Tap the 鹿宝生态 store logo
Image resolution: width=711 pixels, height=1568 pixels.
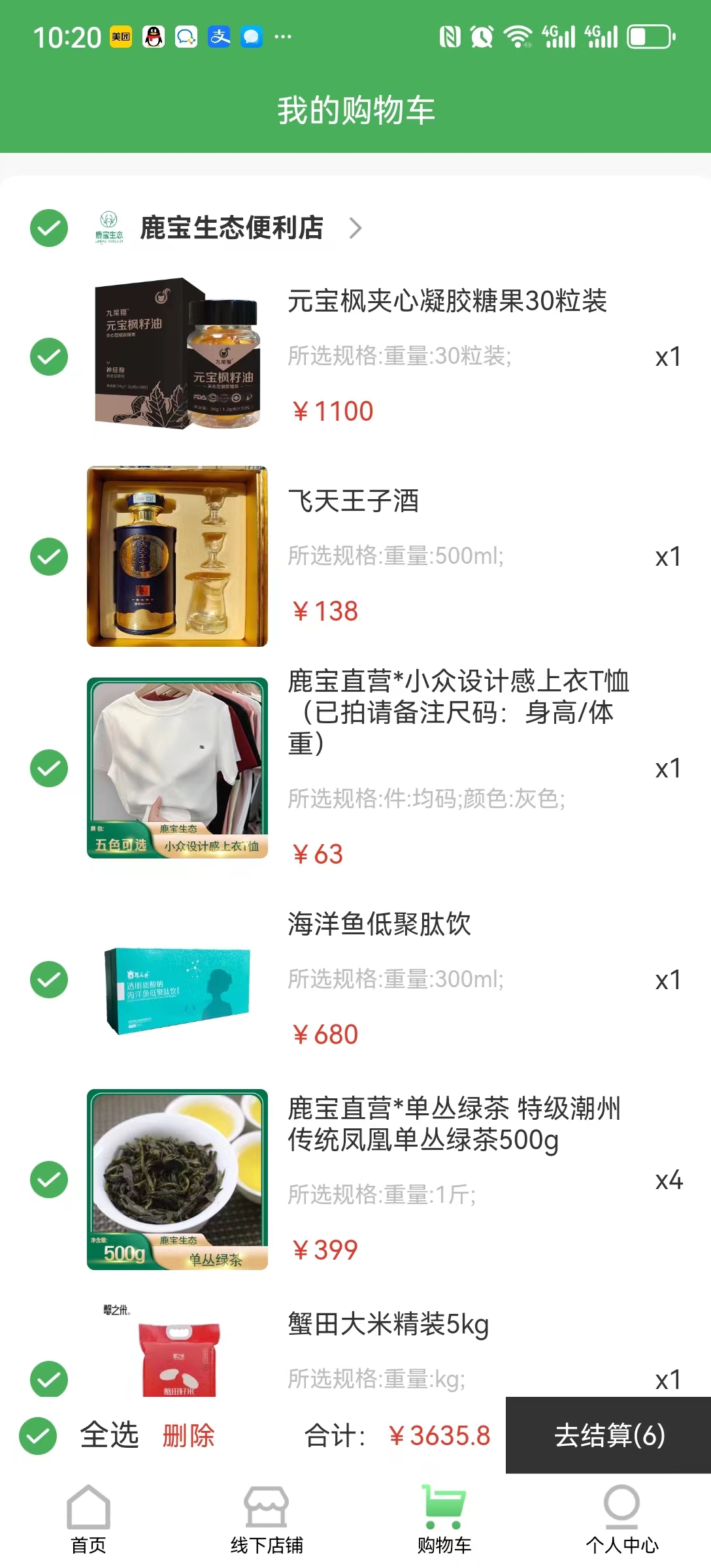coord(109,228)
